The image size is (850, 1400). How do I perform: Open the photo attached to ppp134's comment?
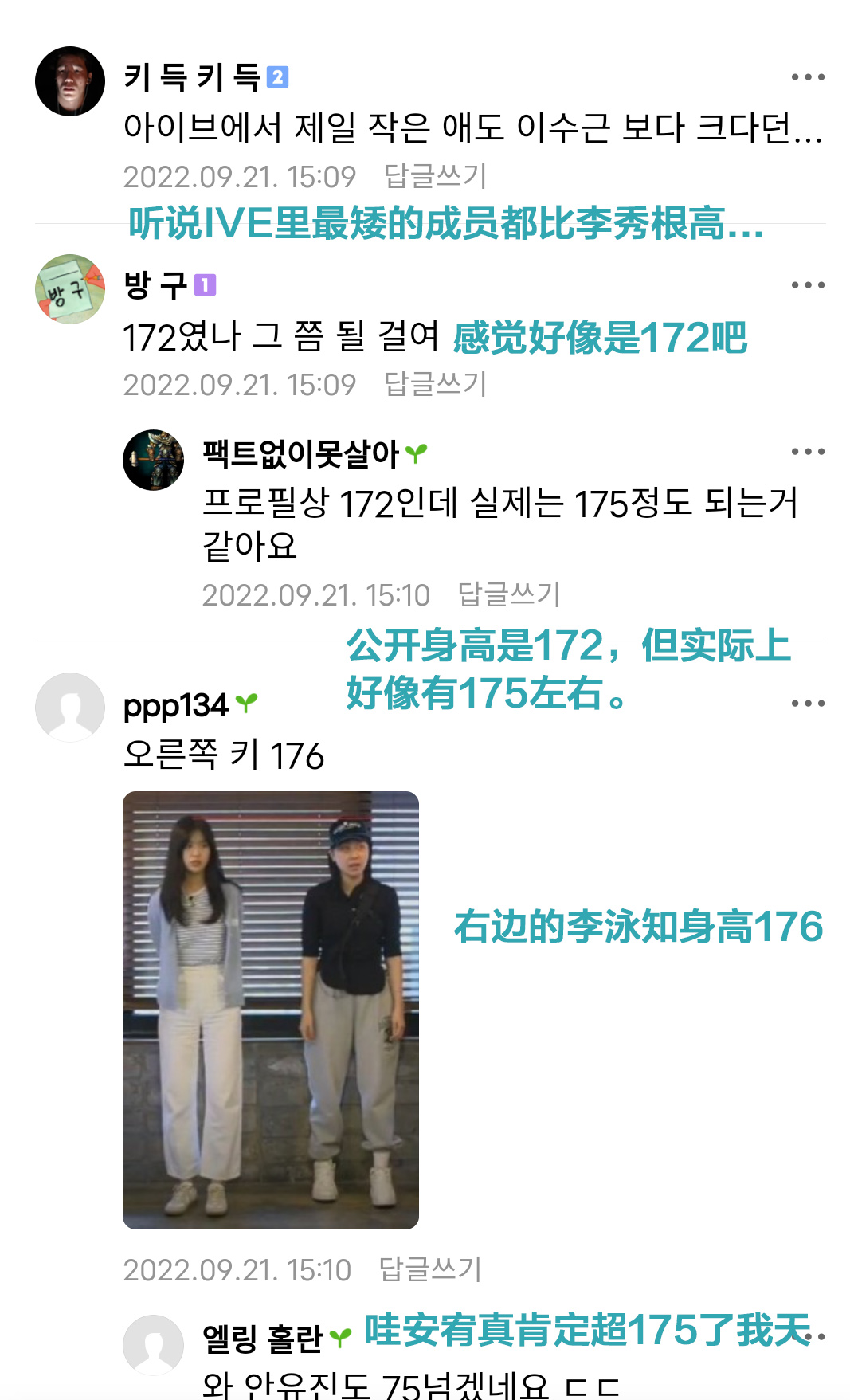pyautogui.click(x=271, y=1010)
